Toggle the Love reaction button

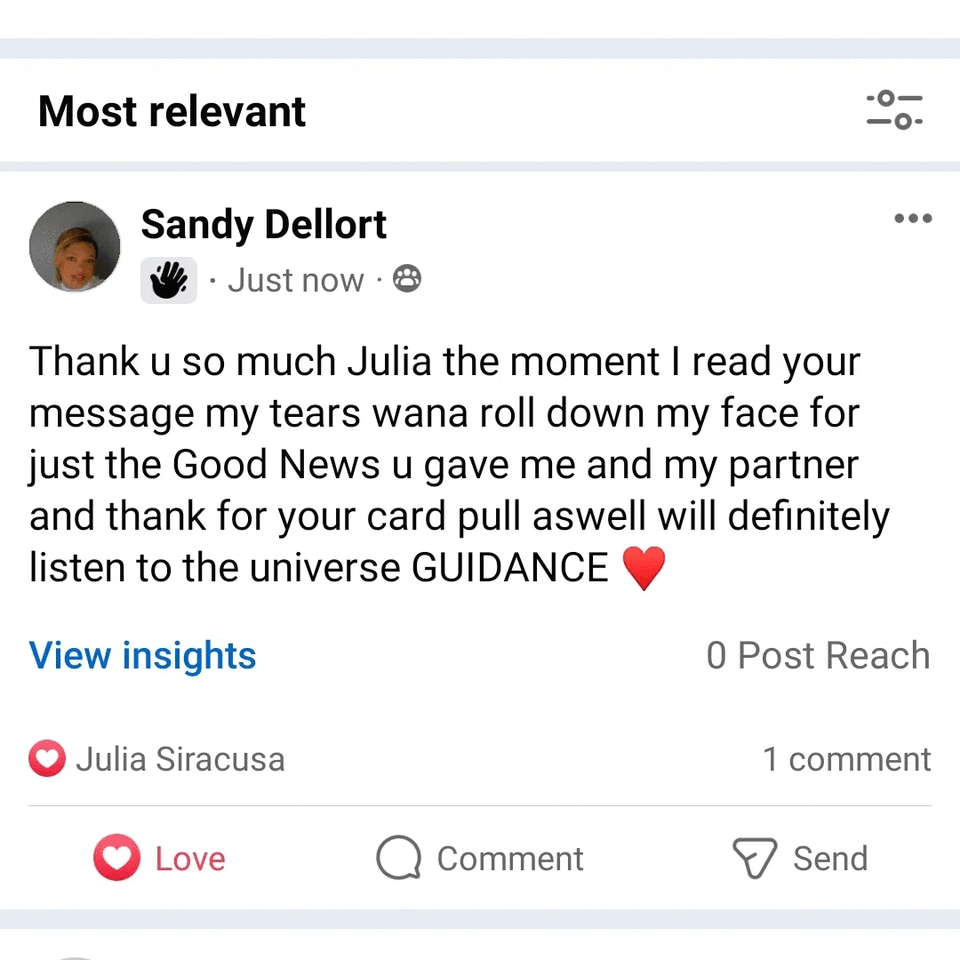click(x=160, y=858)
